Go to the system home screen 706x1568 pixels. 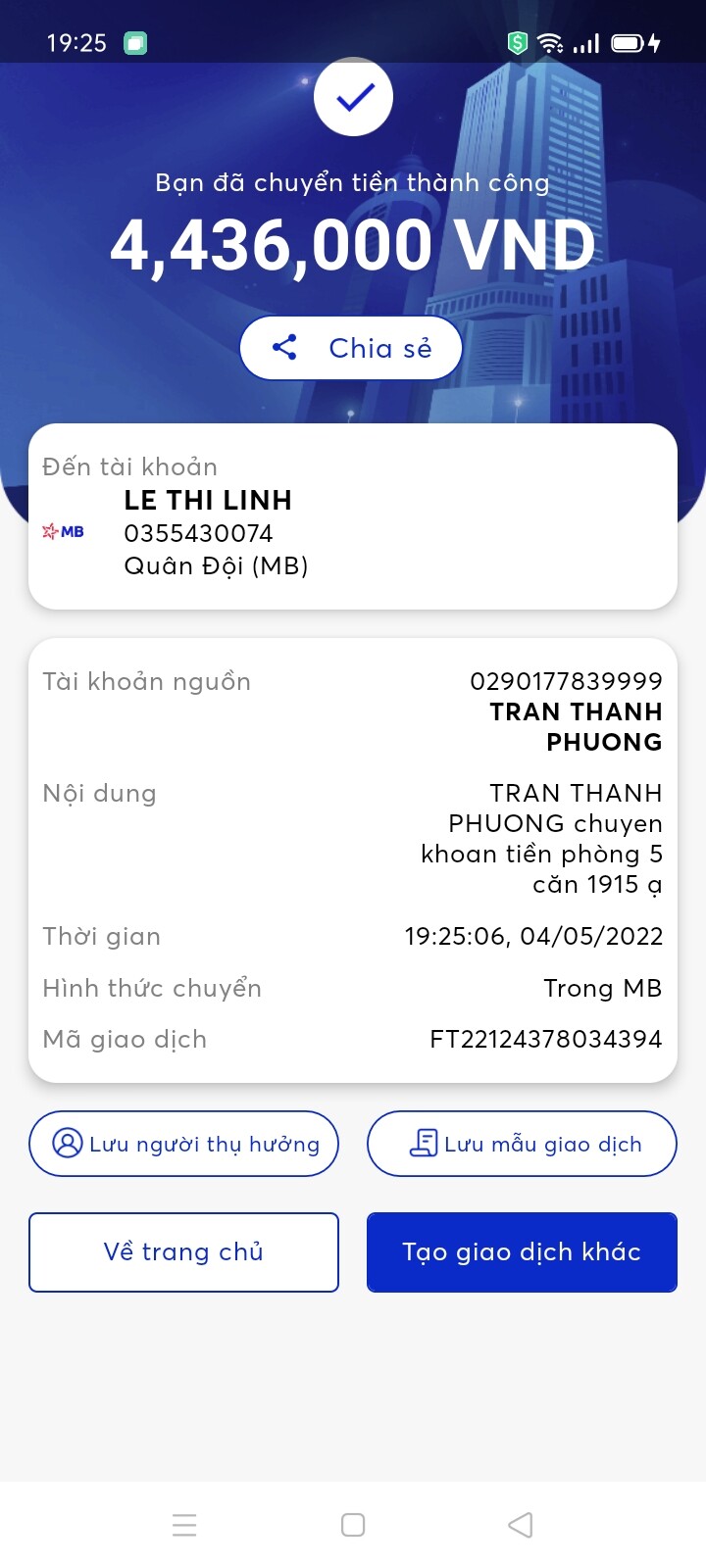(353, 1525)
